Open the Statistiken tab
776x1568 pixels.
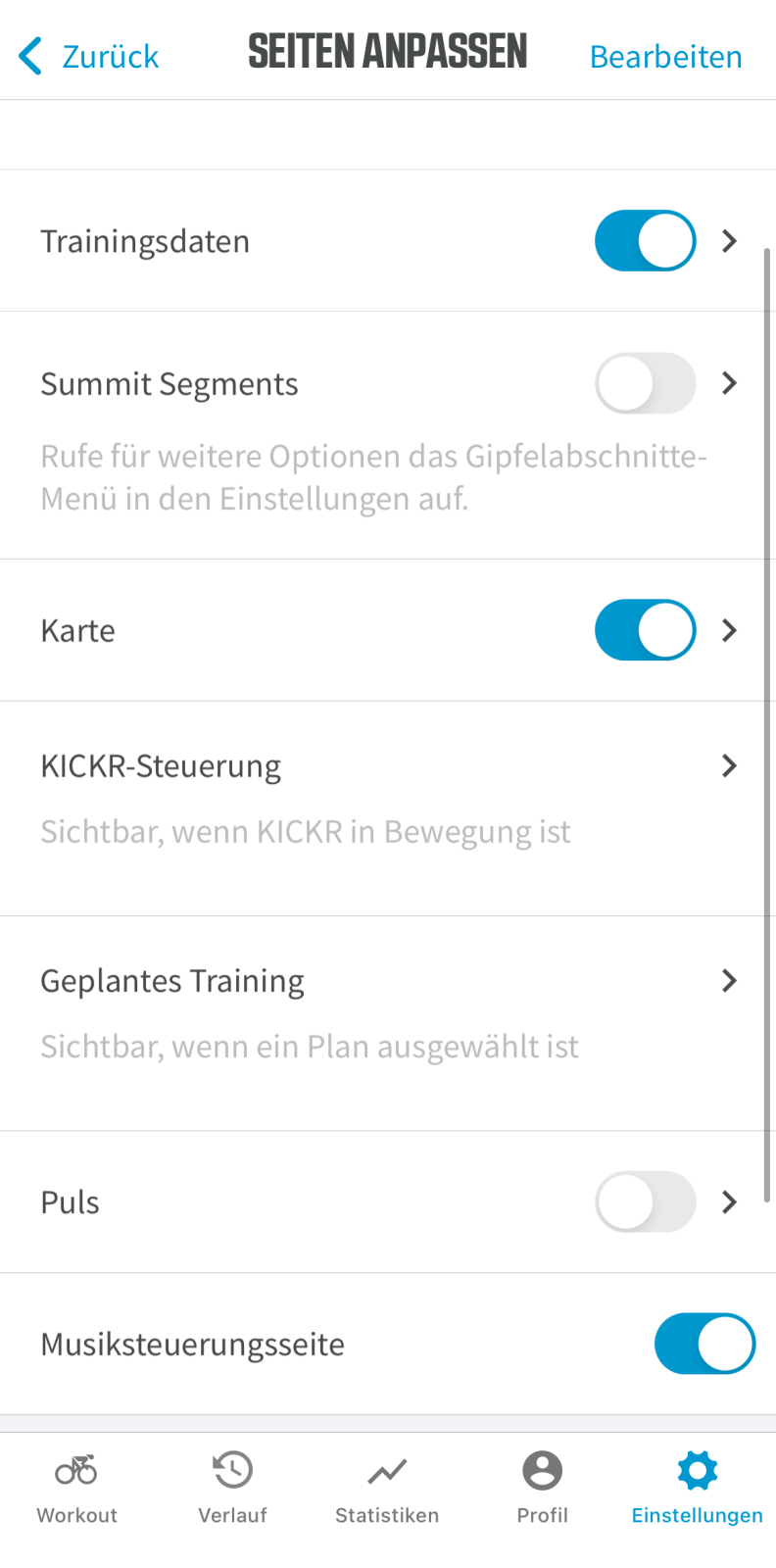pos(387,1490)
